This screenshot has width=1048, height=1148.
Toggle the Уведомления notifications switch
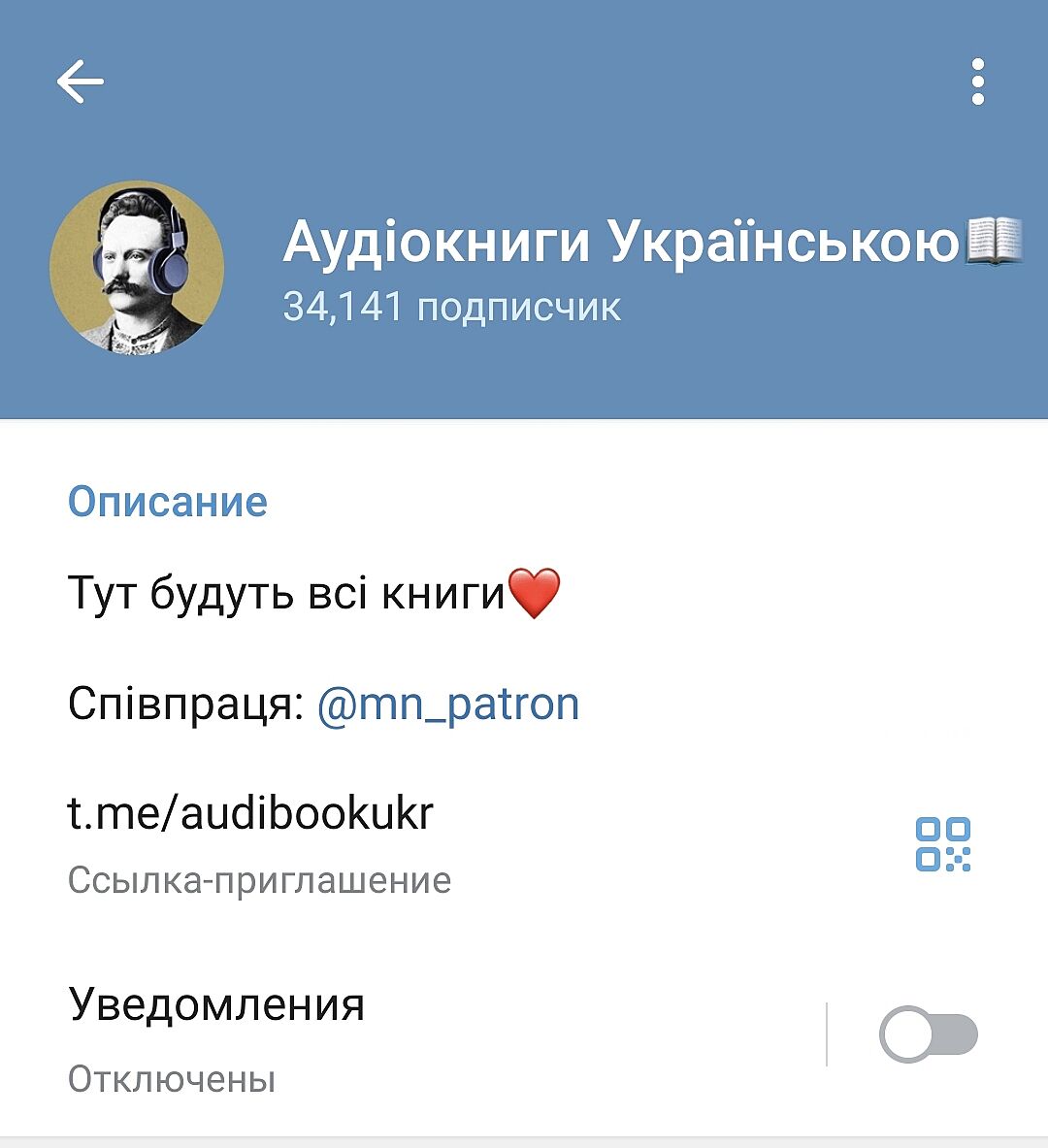pyautogui.click(x=928, y=1034)
